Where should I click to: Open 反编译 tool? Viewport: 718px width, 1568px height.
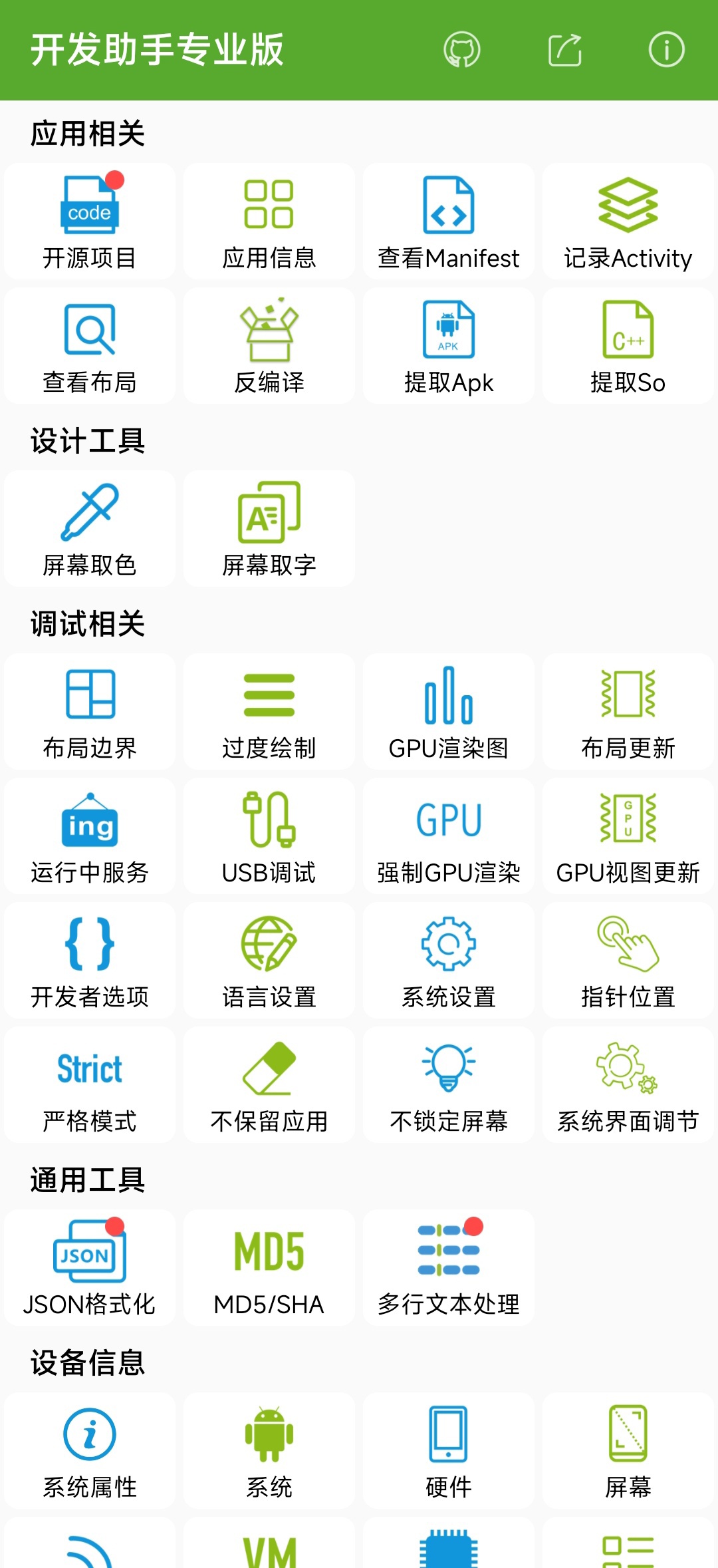(x=269, y=346)
